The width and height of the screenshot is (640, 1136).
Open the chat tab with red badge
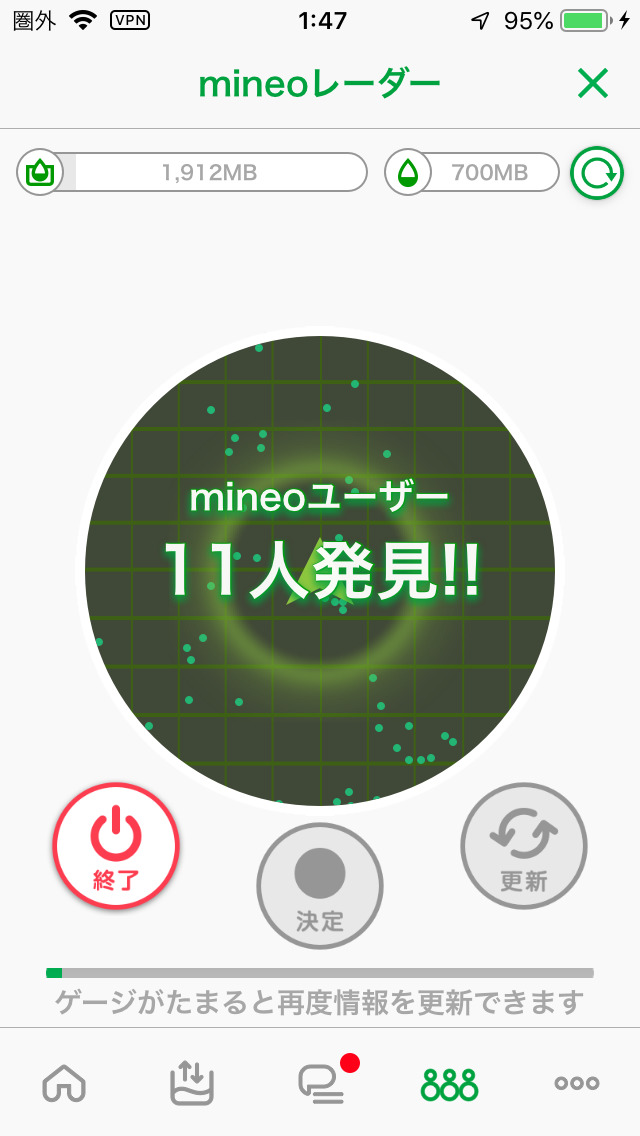tap(321, 1083)
